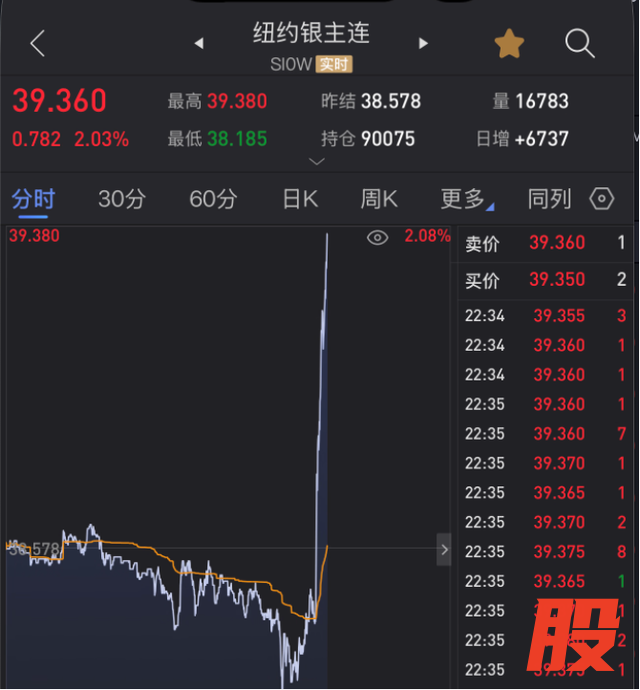
Task: Toggle the eye icon on the chart
Action: tap(377, 238)
